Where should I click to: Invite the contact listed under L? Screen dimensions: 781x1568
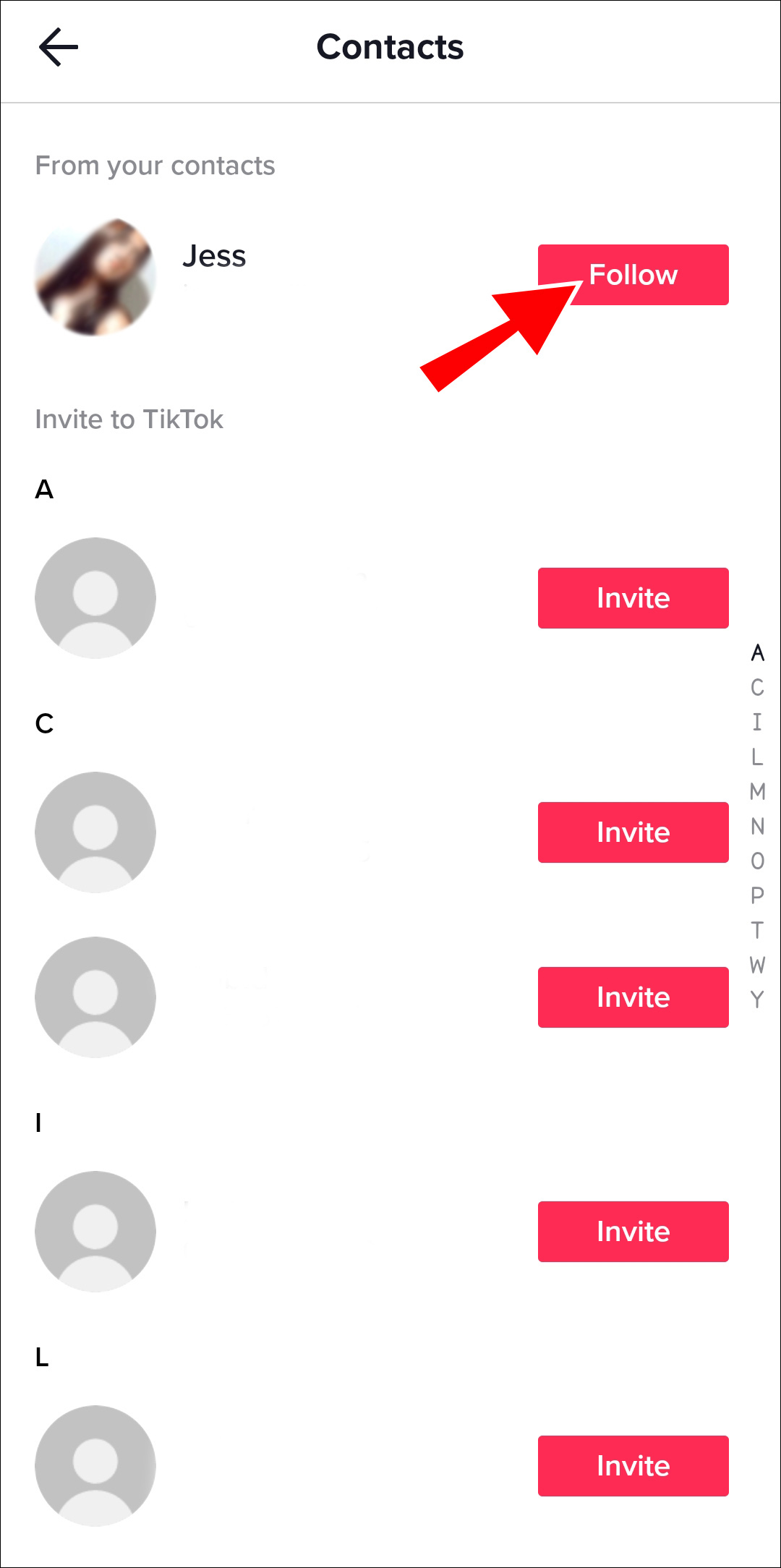(x=633, y=1466)
